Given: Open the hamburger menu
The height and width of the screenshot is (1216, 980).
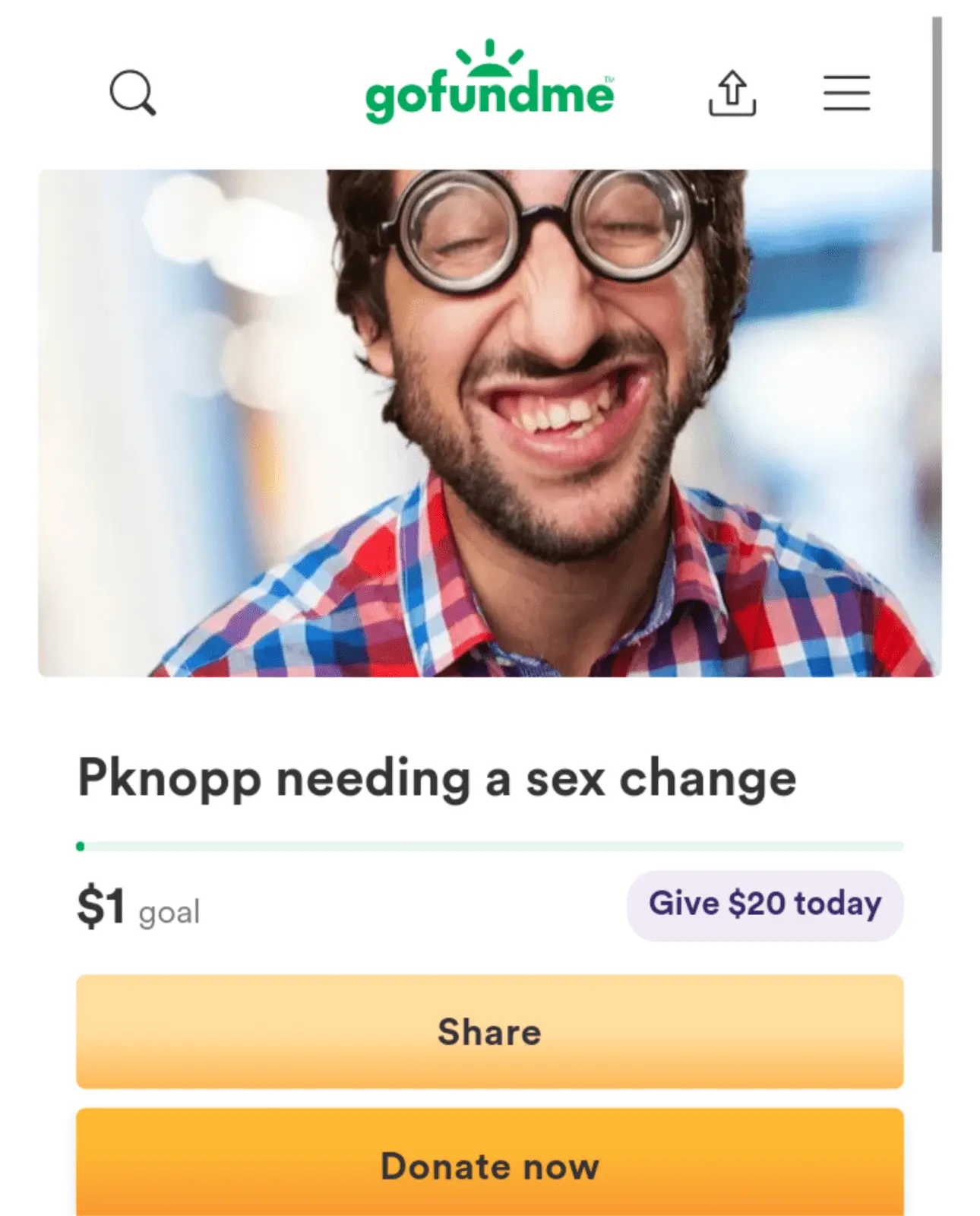Looking at the screenshot, I should point(846,93).
